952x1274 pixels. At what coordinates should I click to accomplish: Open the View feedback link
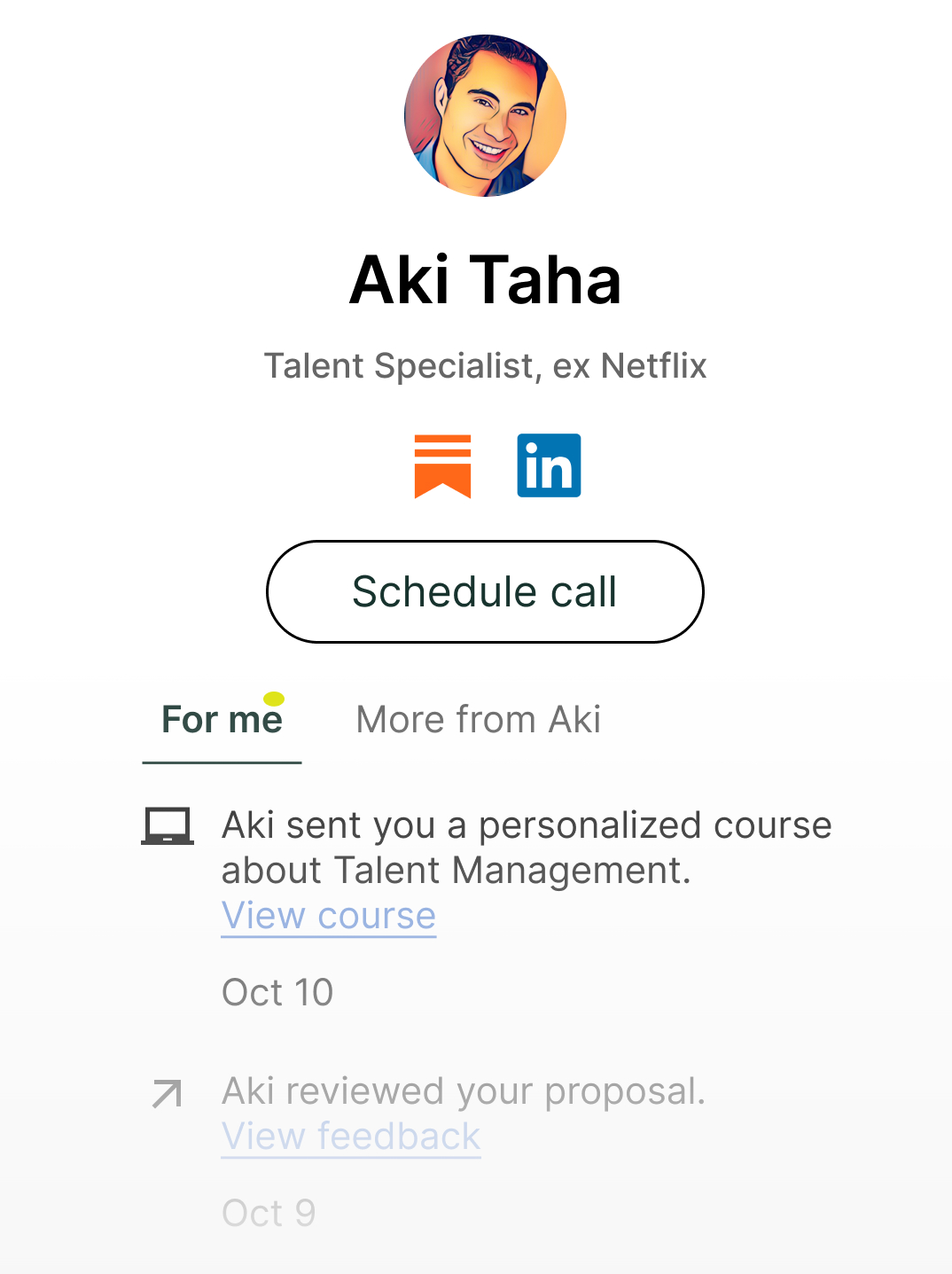(x=351, y=1137)
